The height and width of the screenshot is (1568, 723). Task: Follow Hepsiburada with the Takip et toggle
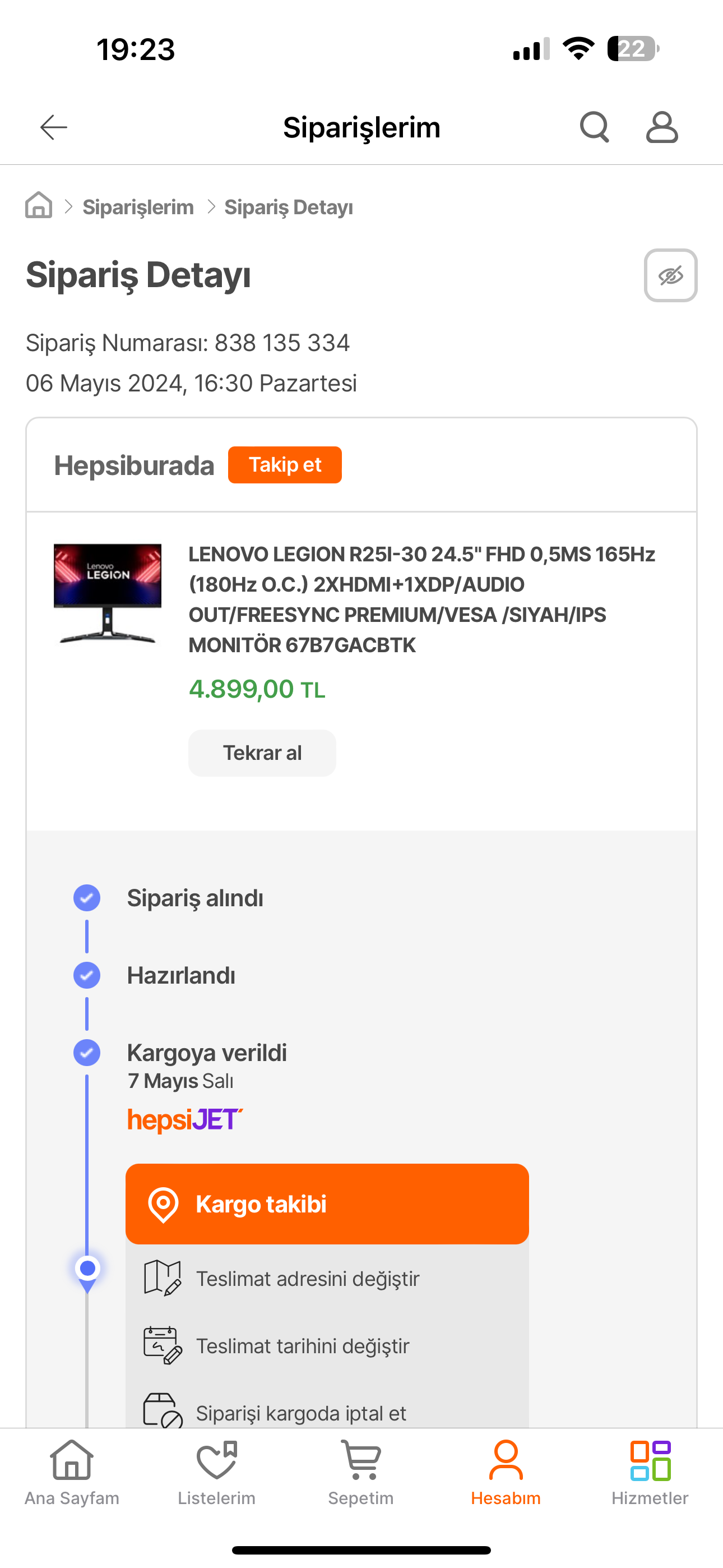(284, 464)
